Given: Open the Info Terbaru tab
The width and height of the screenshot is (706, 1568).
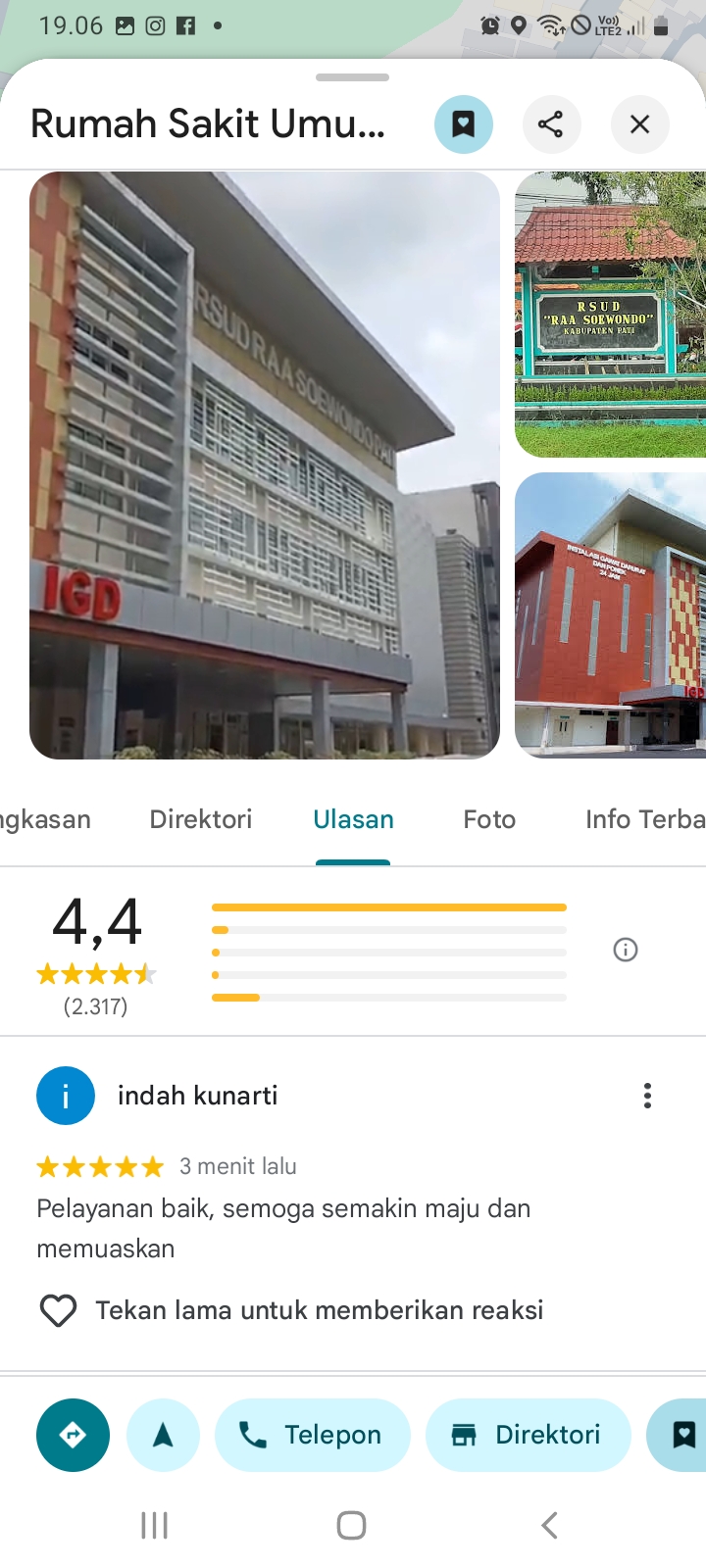Looking at the screenshot, I should pyautogui.click(x=643, y=819).
